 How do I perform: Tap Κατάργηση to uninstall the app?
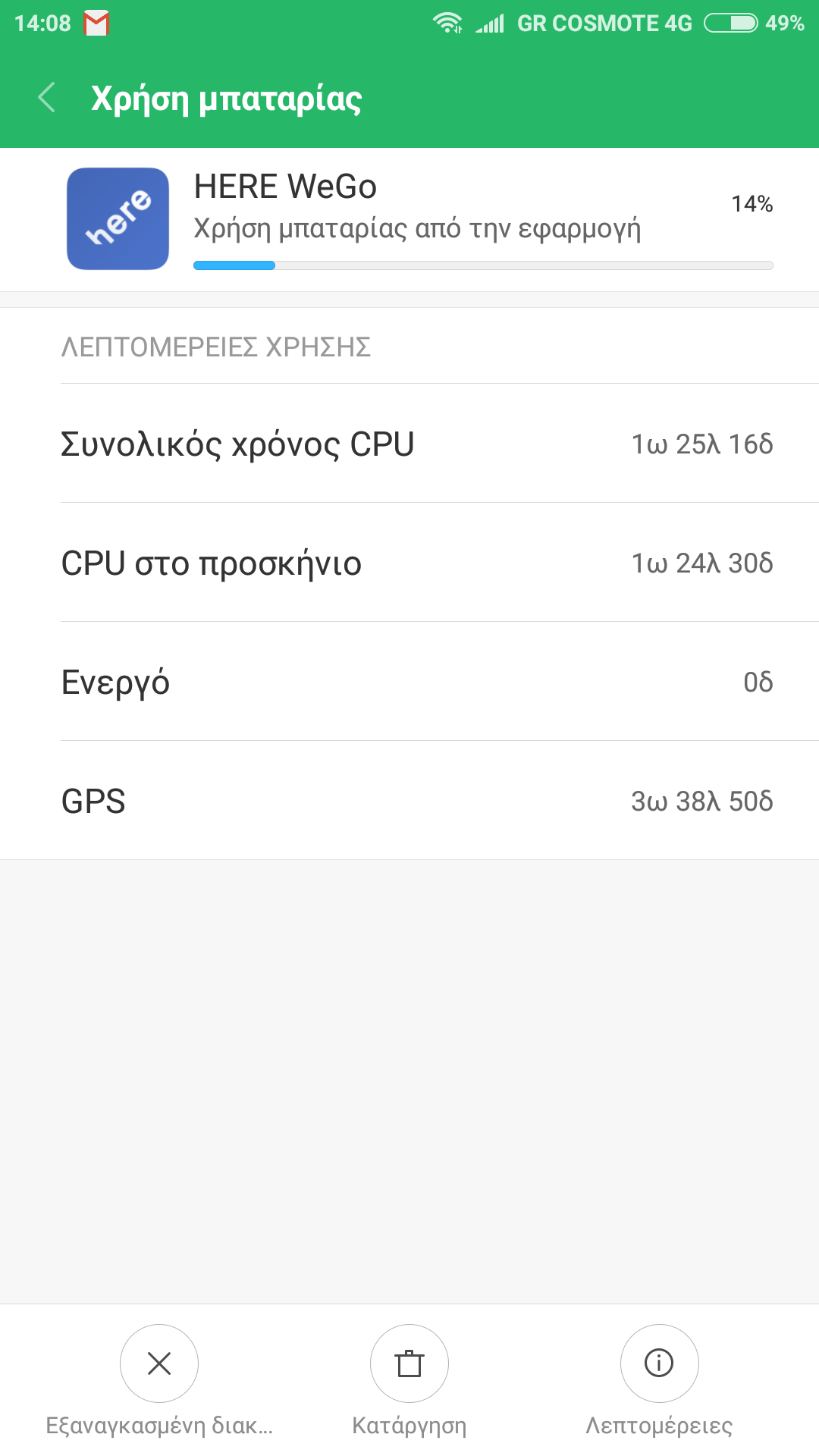409,1363
